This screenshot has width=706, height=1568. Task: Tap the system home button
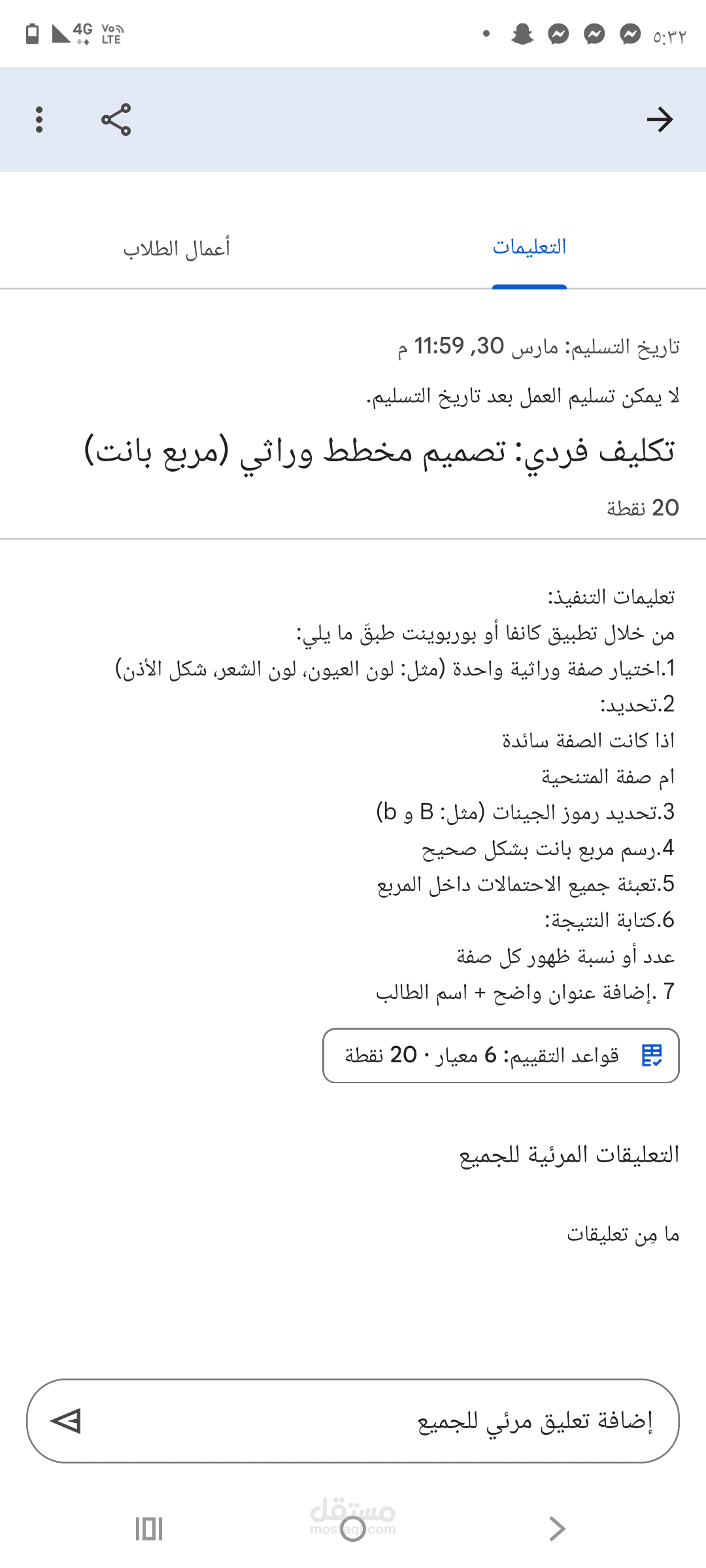pyautogui.click(x=353, y=1529)
